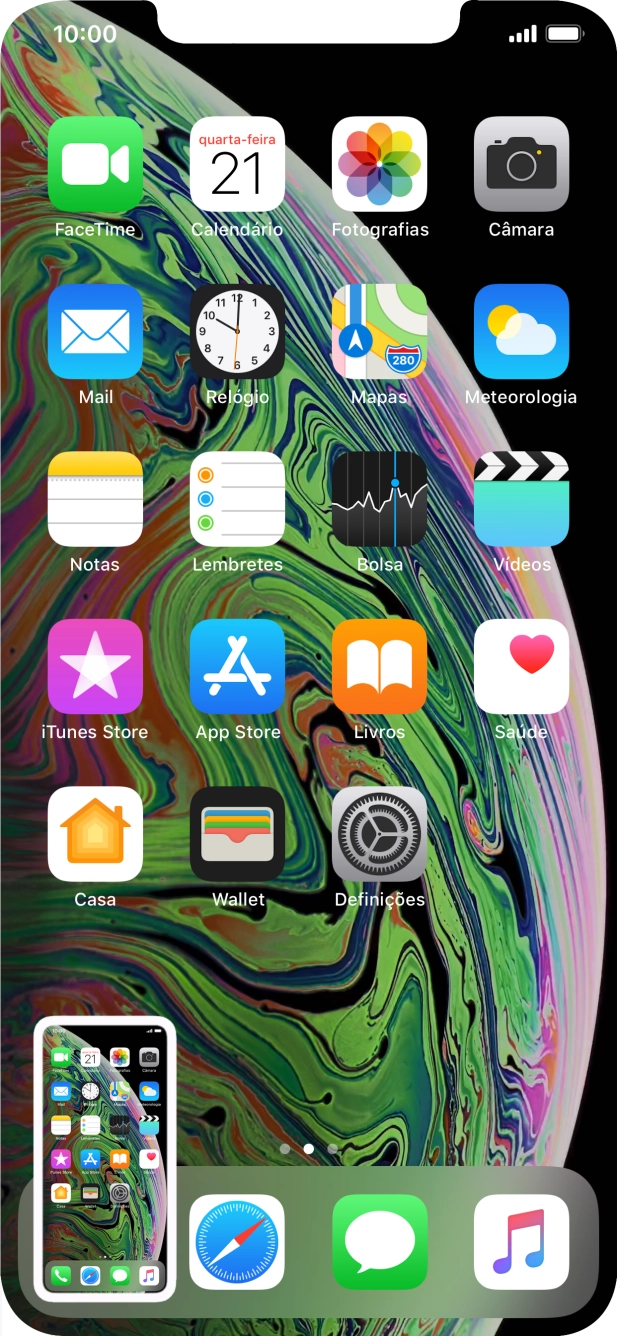Image resolution: width=617 pixels, height=1336 pixels.
Task: Launch Fotografias app
Action: click(379, 165)
